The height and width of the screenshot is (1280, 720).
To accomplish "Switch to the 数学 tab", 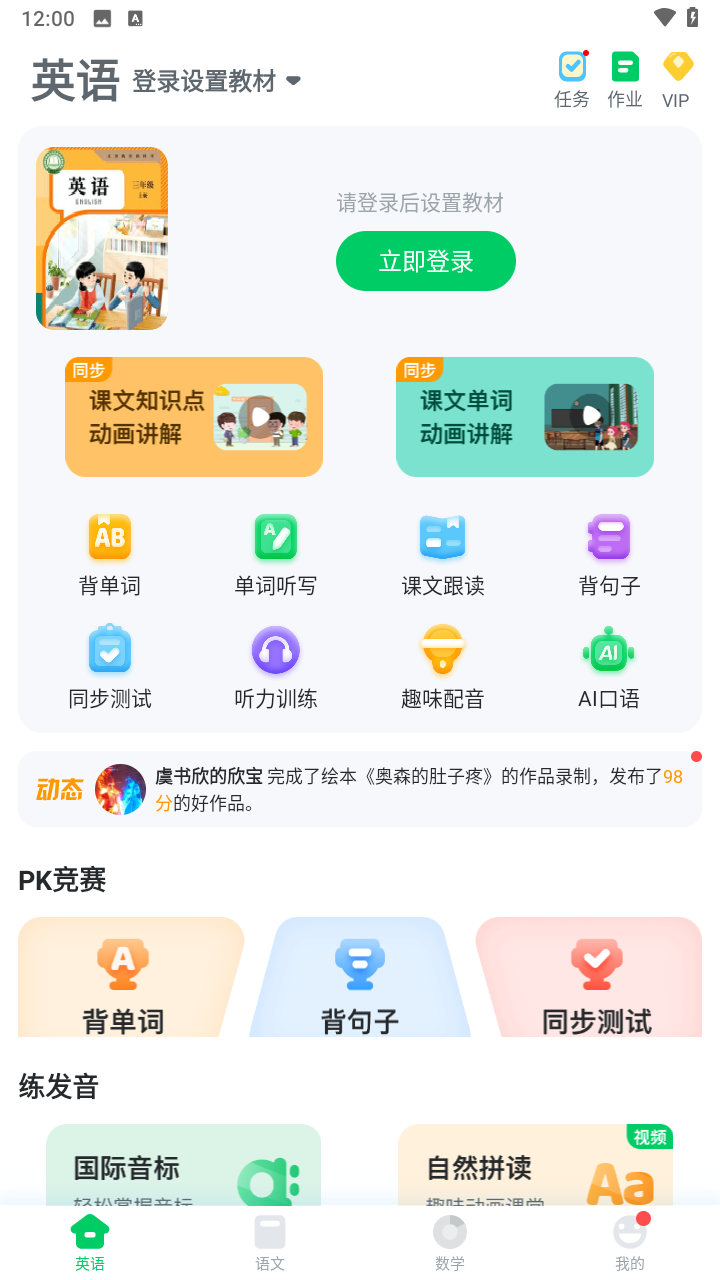I will [450, 1242].
